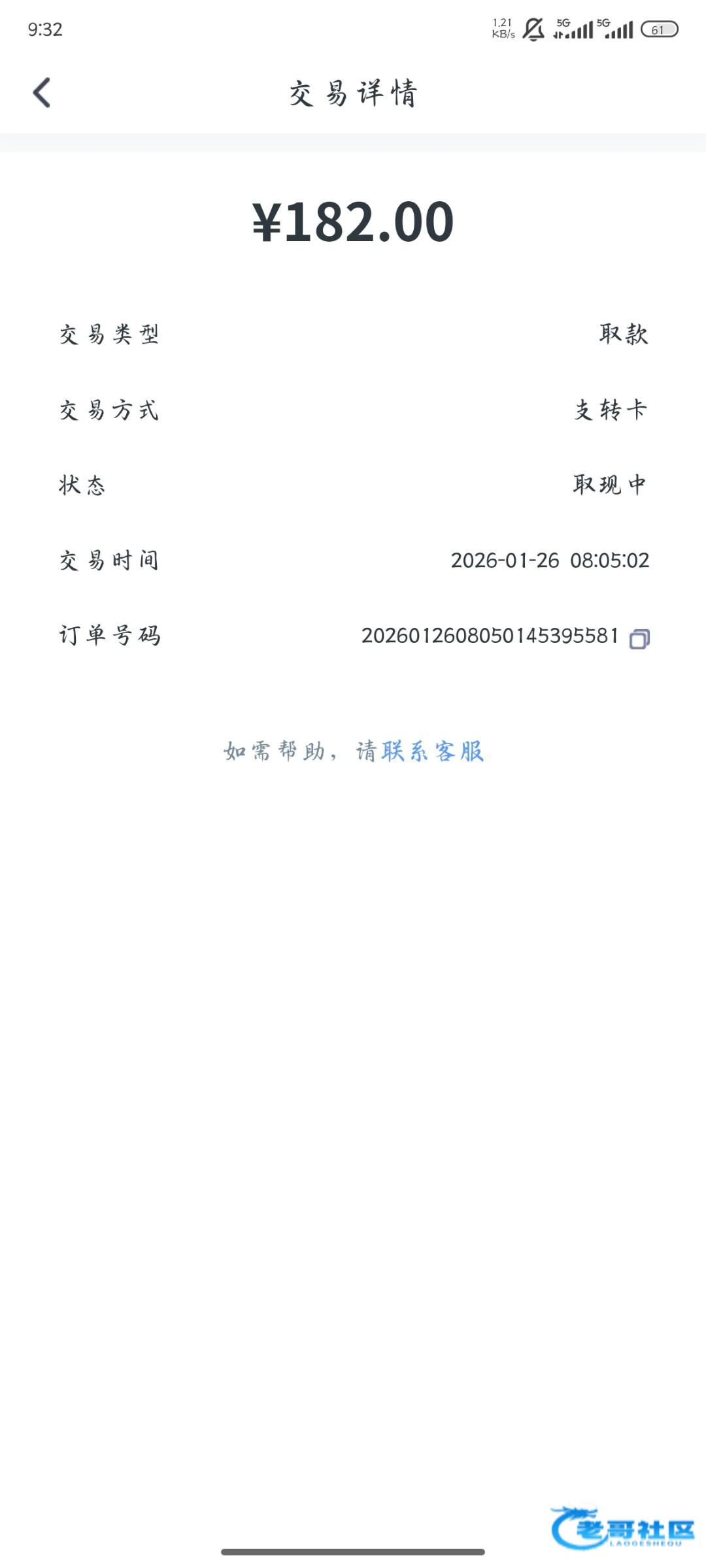Go back from transaction details
Viewport: 706px width, 1568px height.
pos(42,92)
